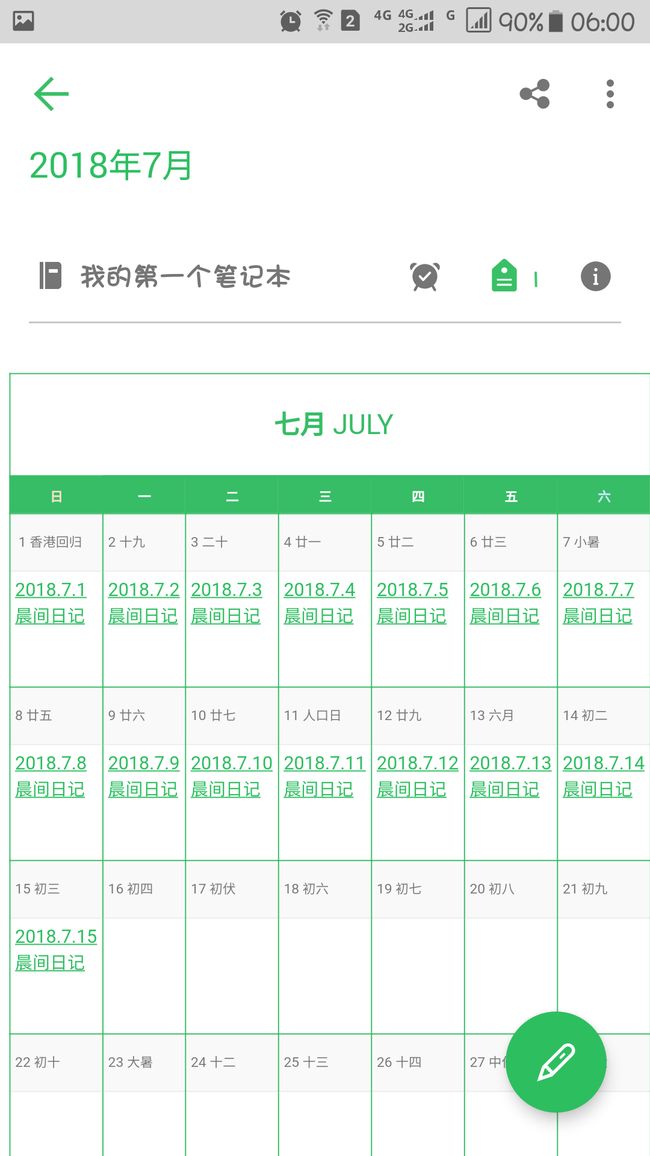The image size is (650, 1156).
Task: Open the 2018.7.13 晨间日记 link
Action: (511, 776)
